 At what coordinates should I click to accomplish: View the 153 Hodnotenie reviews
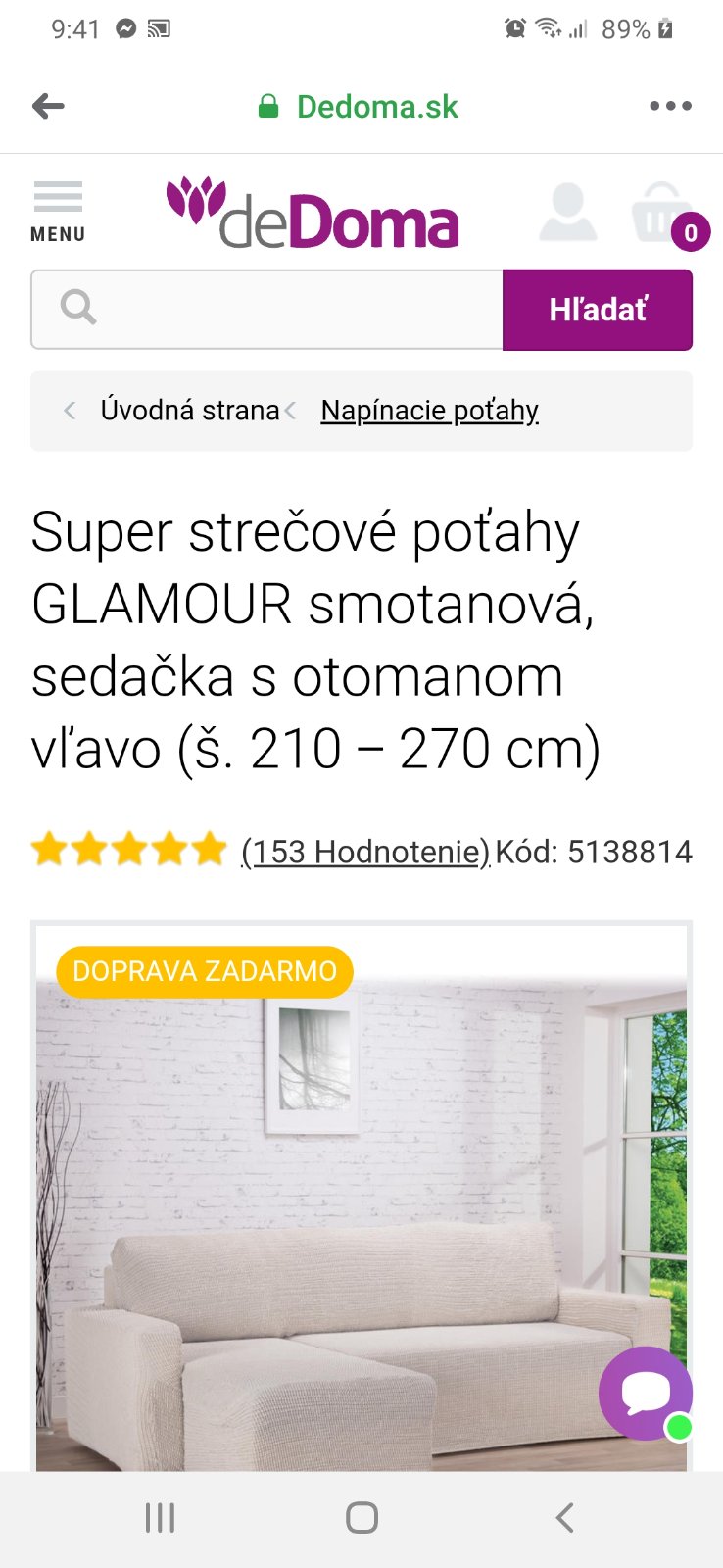point(365,852)
